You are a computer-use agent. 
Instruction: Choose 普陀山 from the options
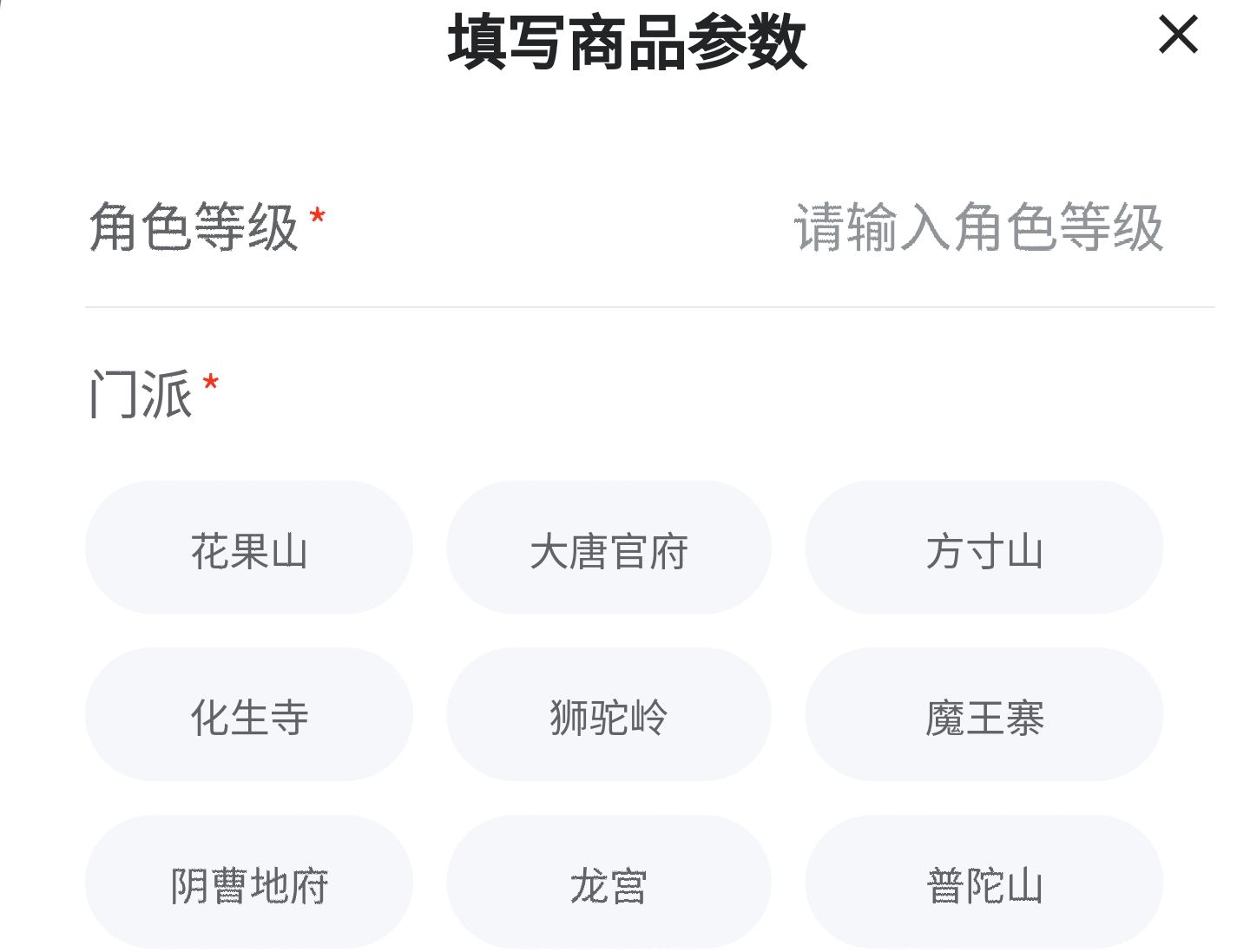click(x=984, y=882)
